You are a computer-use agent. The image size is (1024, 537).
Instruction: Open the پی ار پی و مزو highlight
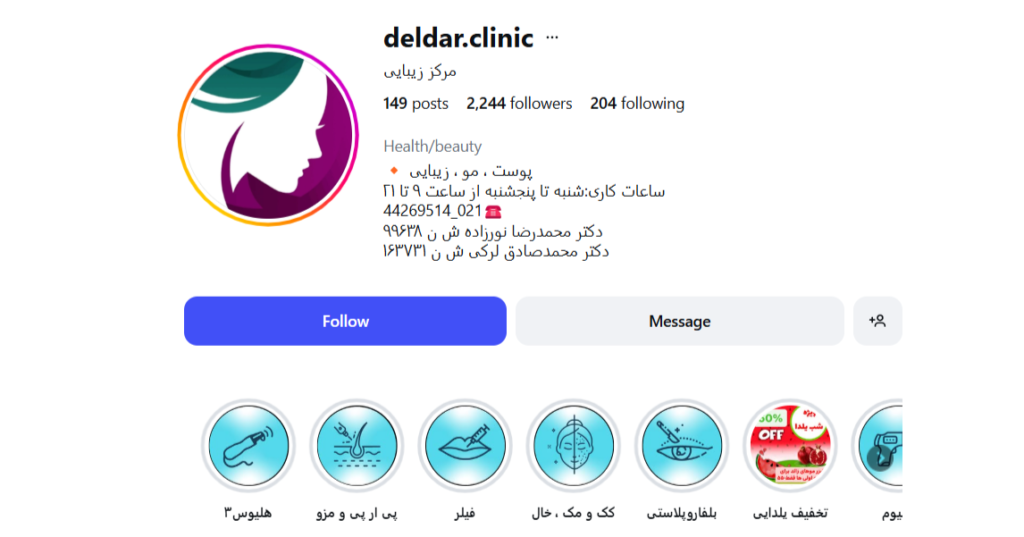tap(355, 446)
